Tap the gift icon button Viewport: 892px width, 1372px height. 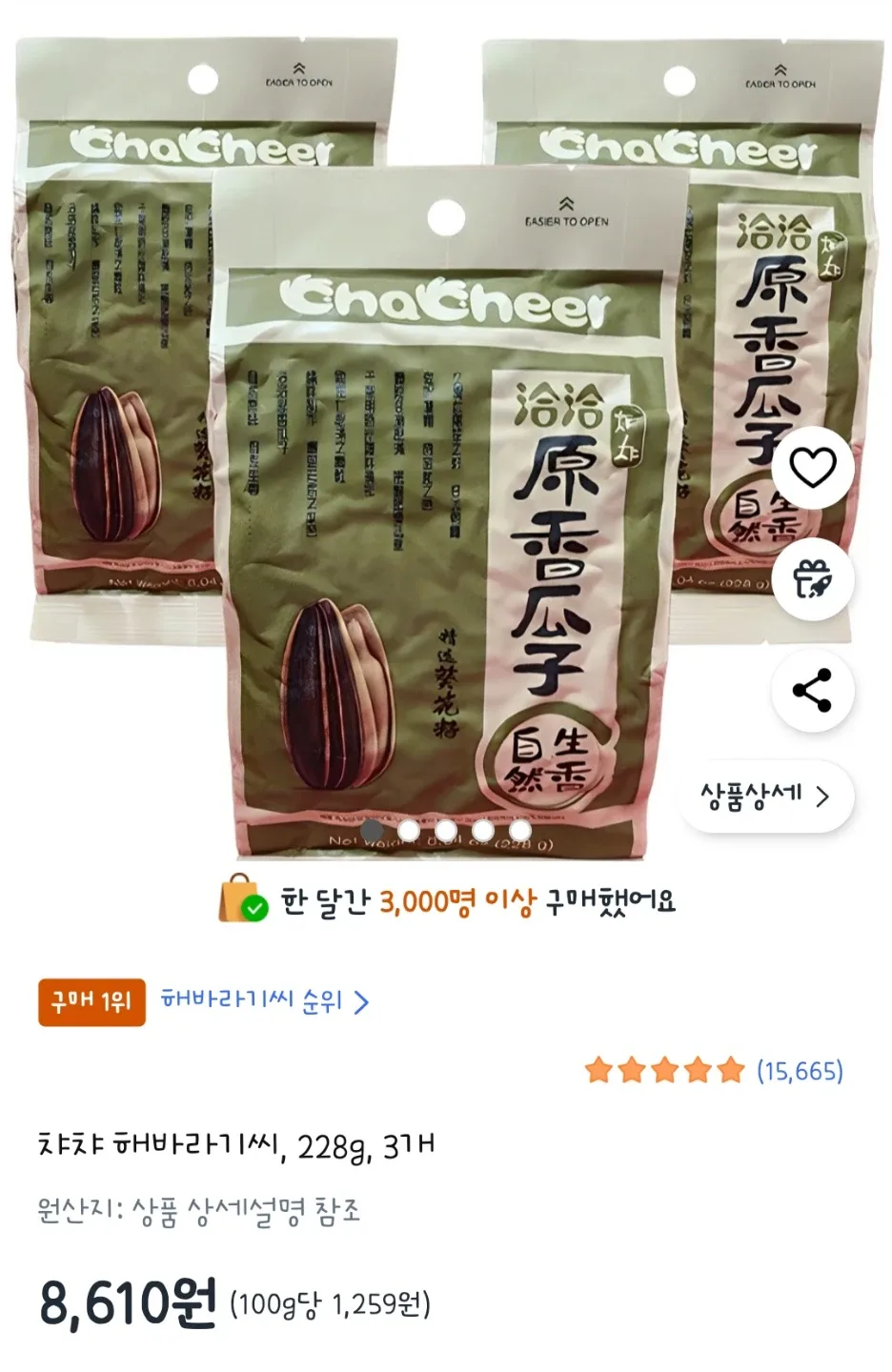point(812,579)
